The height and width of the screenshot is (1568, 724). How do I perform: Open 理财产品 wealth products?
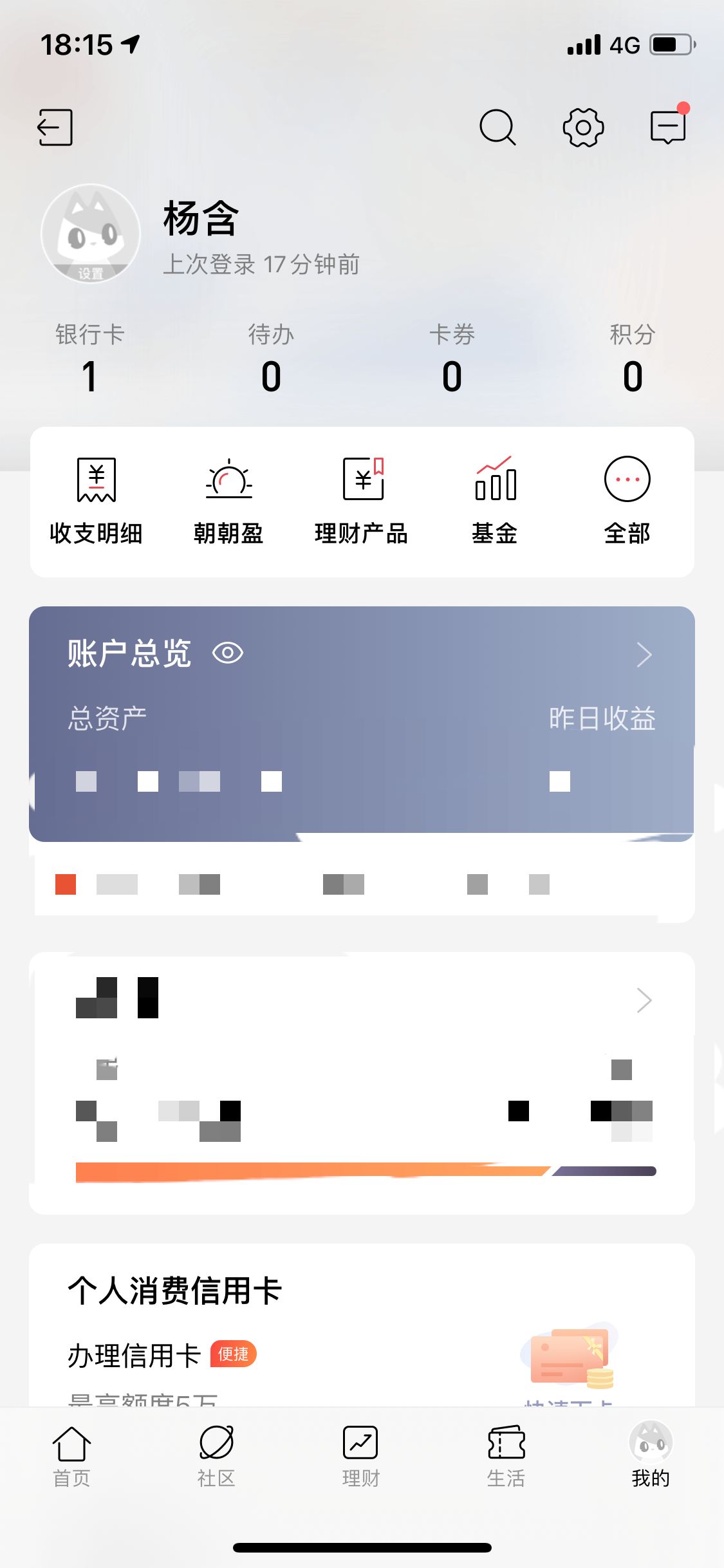pyautogui.click(x=362, y=500)
